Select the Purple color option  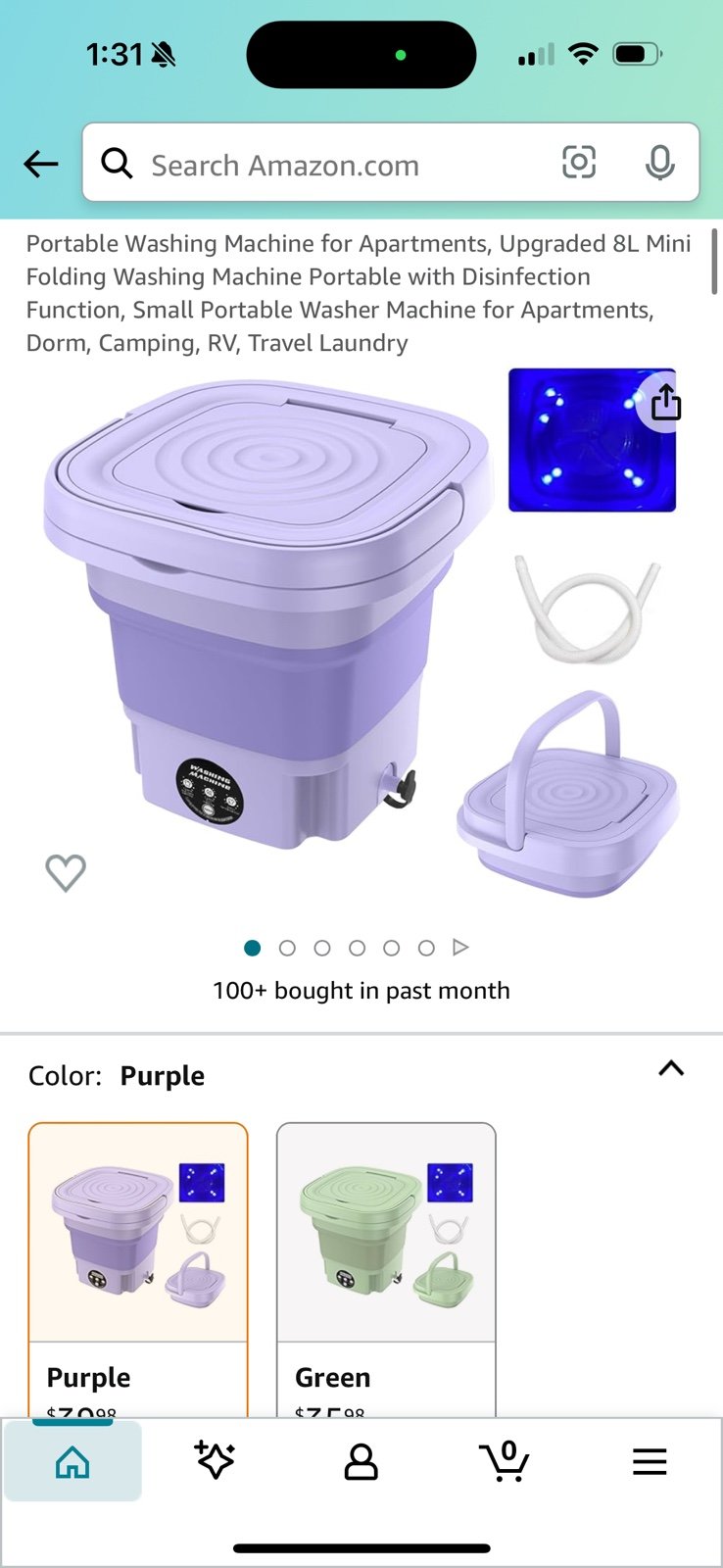tap(138, 1270)
